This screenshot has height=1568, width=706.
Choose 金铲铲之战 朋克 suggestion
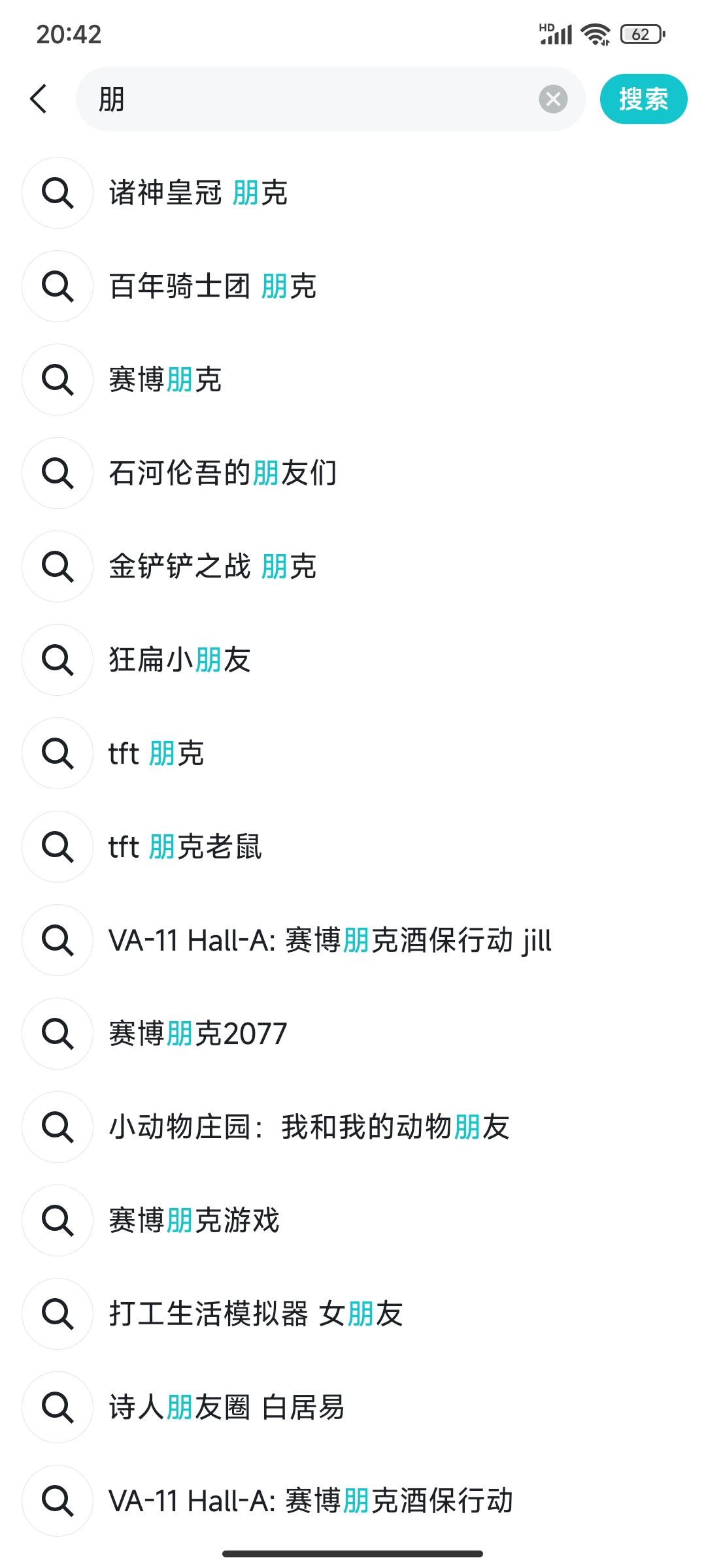point(353,566)
